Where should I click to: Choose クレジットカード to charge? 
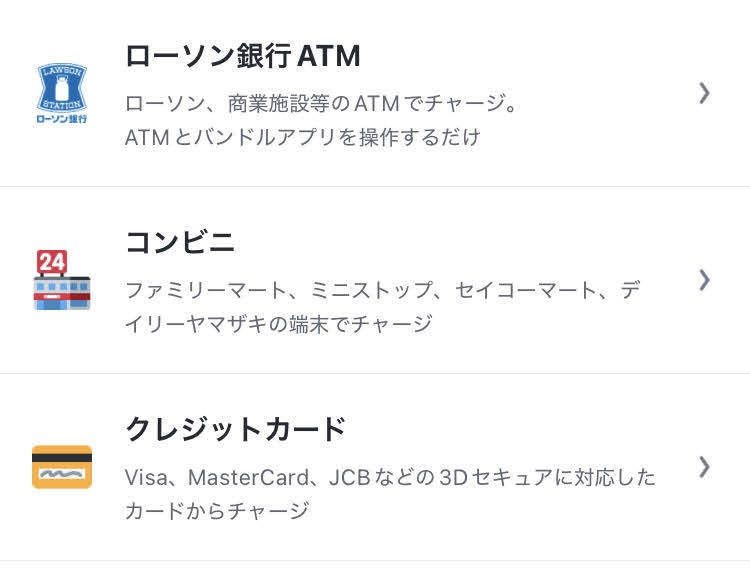(374, 467)
